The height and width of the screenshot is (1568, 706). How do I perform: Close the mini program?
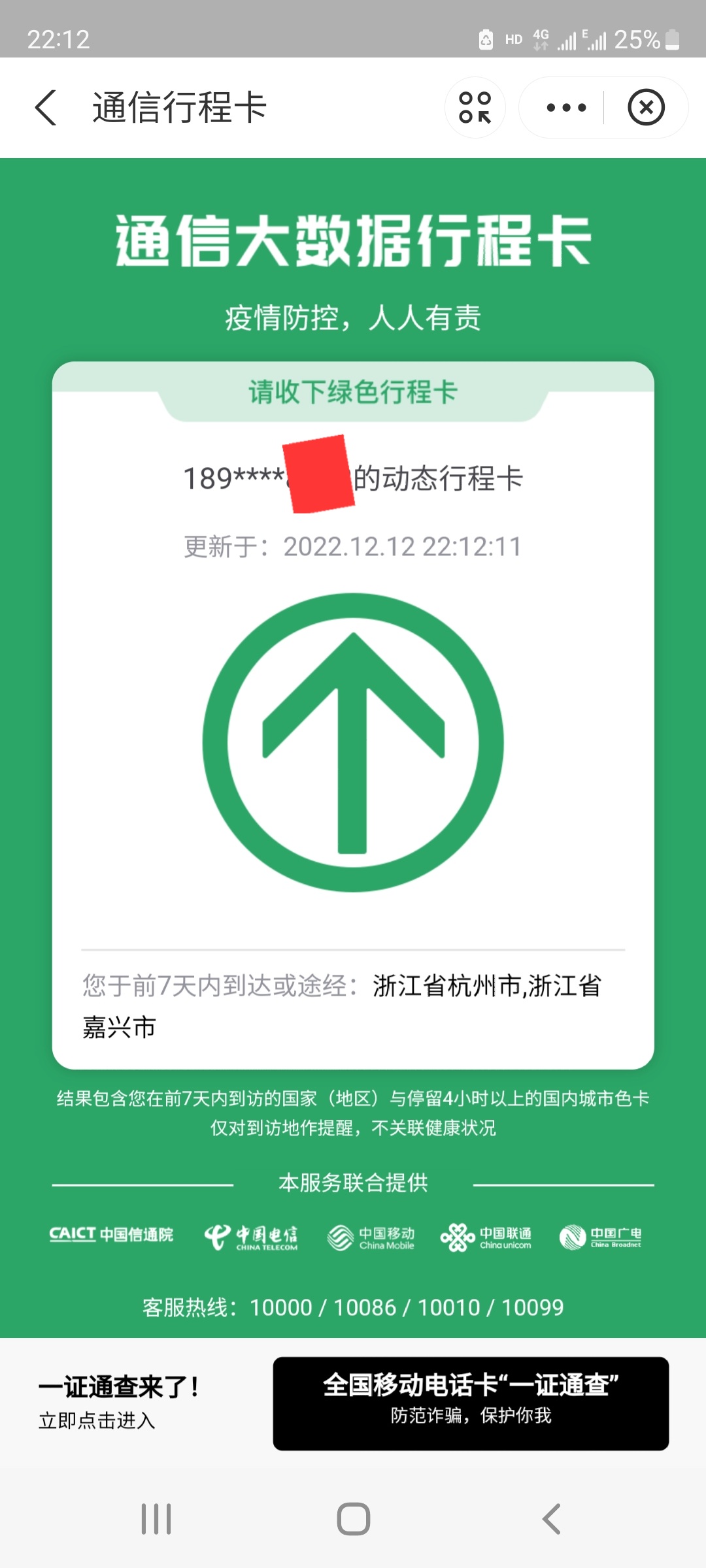[646, 108]
